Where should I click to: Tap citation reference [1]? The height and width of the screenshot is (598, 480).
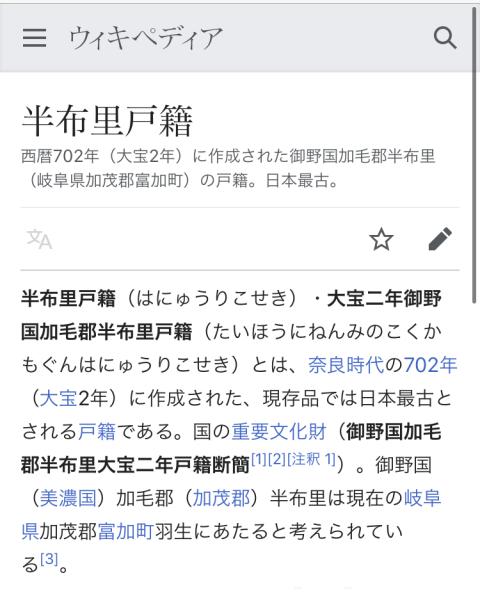[259, 460]
